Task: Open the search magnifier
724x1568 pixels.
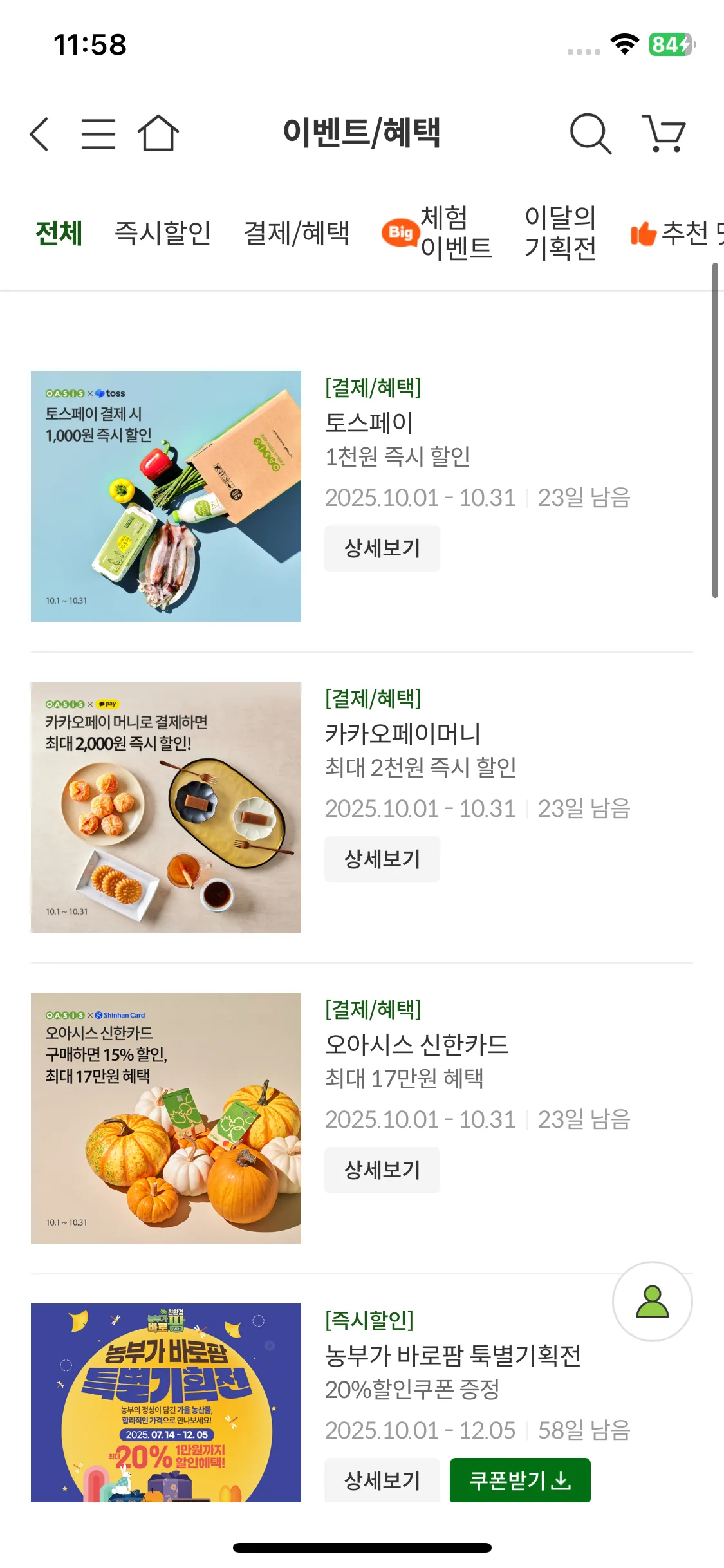Action: pos(589,134)
